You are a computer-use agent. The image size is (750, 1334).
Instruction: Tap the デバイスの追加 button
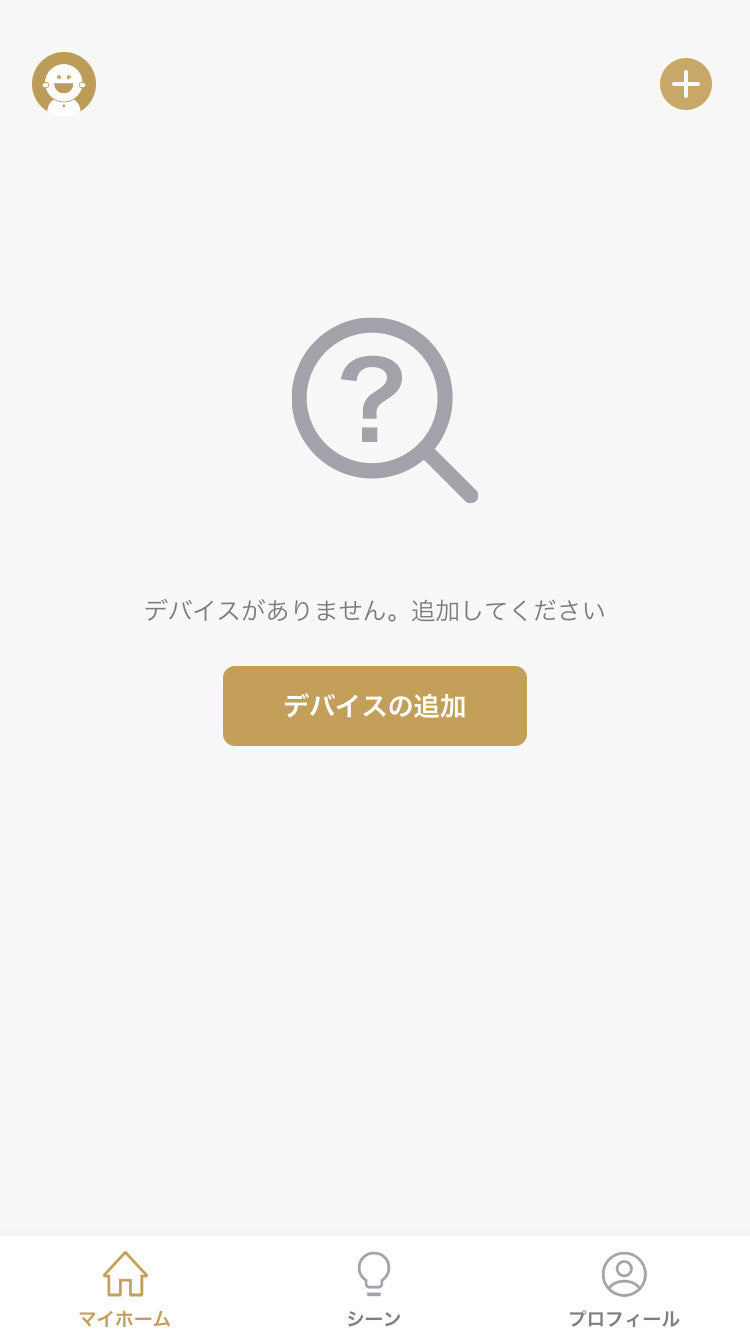tap(375, 706)
